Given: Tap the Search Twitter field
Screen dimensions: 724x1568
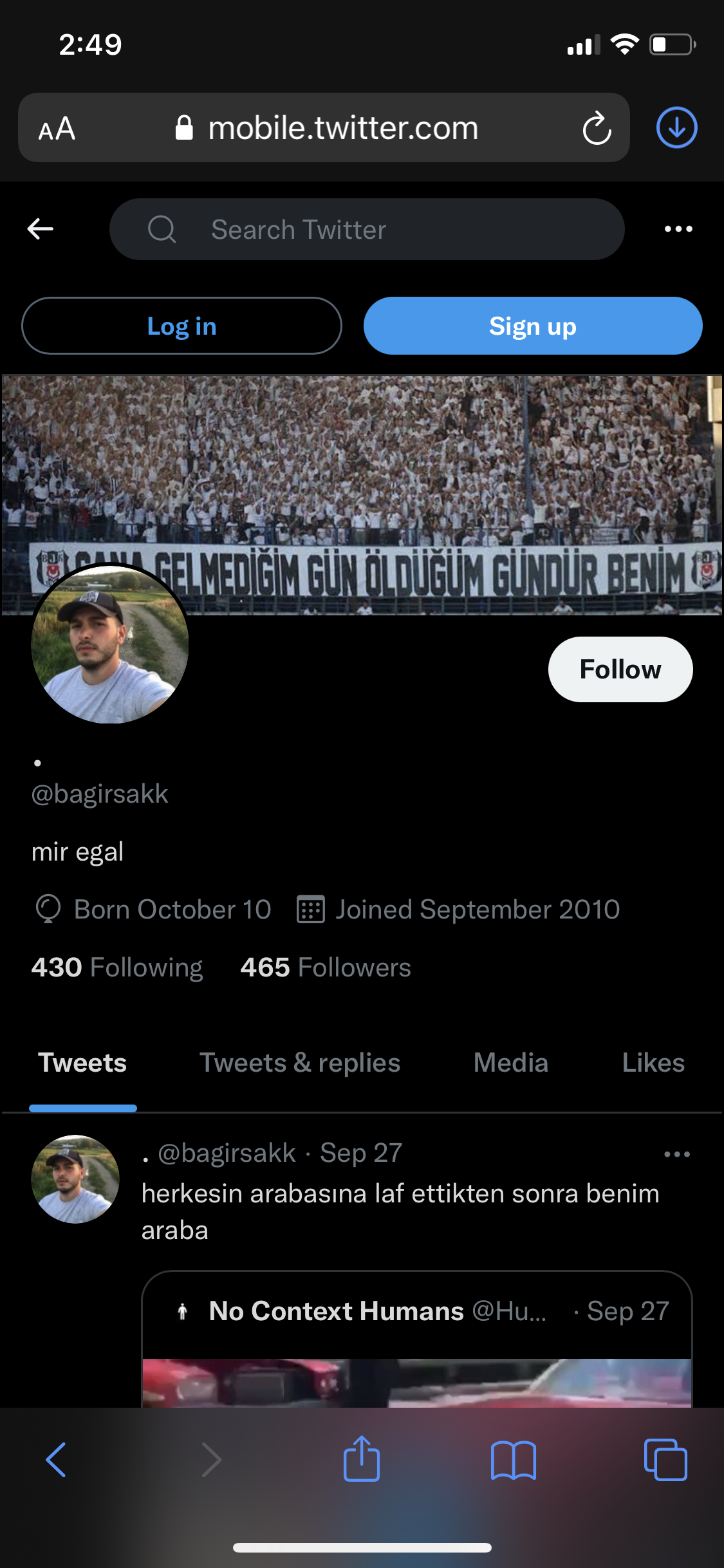Looking at the screenshot, I should (367, 229).
